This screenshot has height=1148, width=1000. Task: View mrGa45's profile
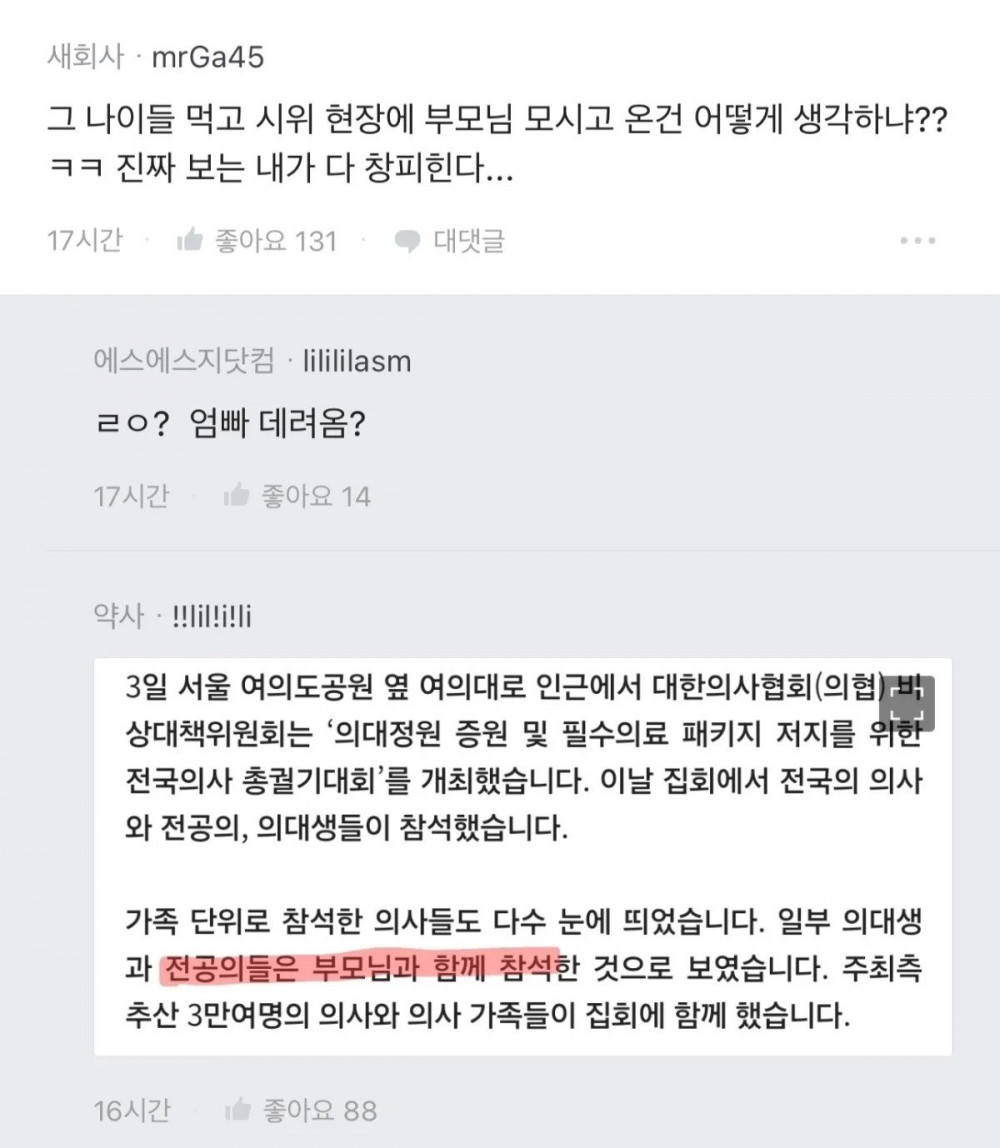pos(207,57)
